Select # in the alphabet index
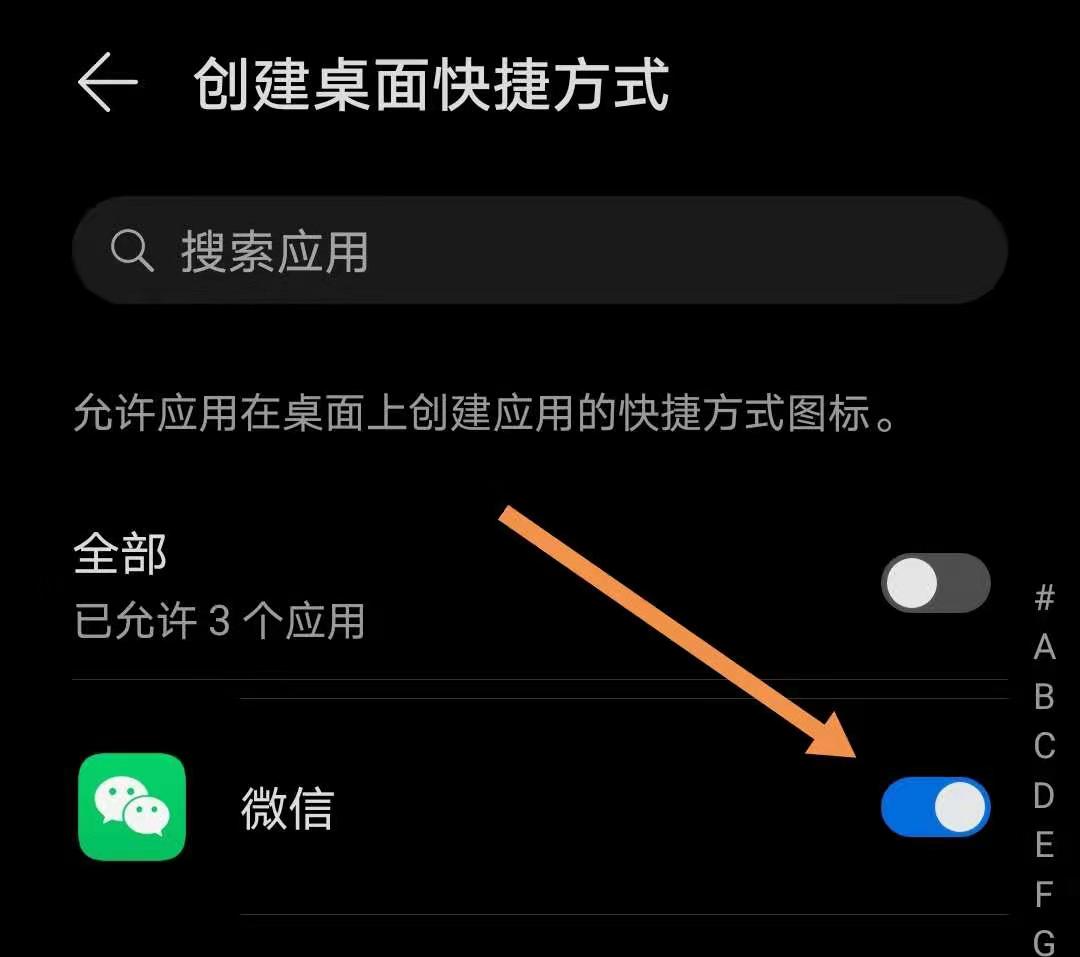The height and width of the screenshot is (957, 1080). (x=1044, y=599)
